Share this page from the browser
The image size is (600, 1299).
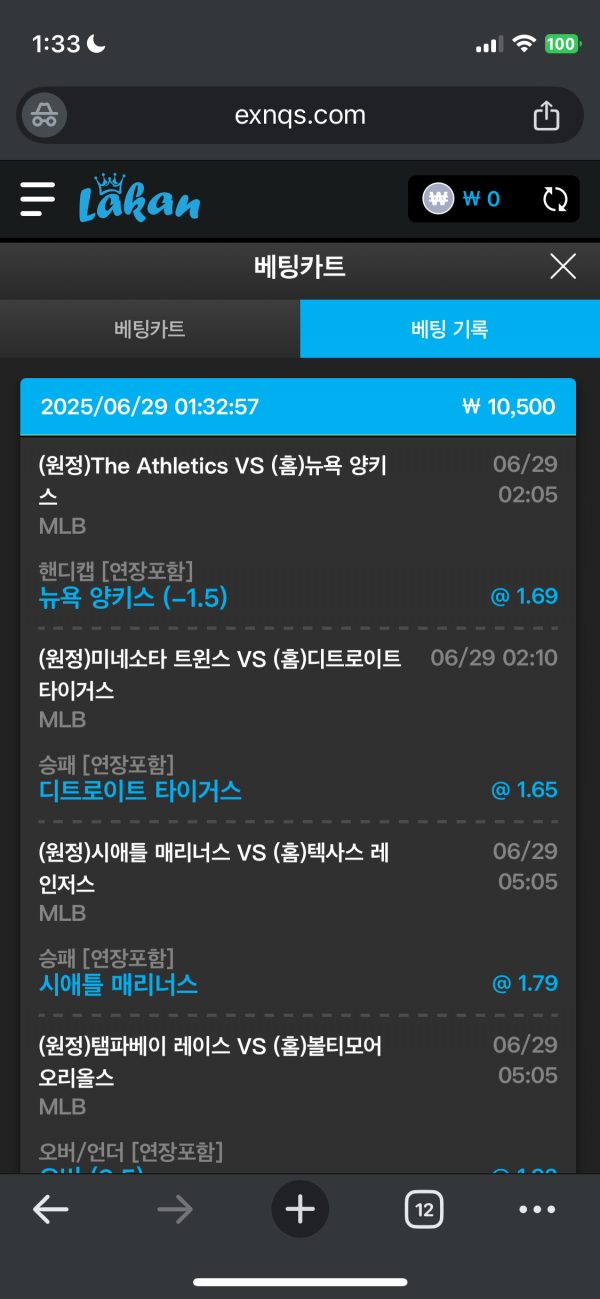click(546, 116)
